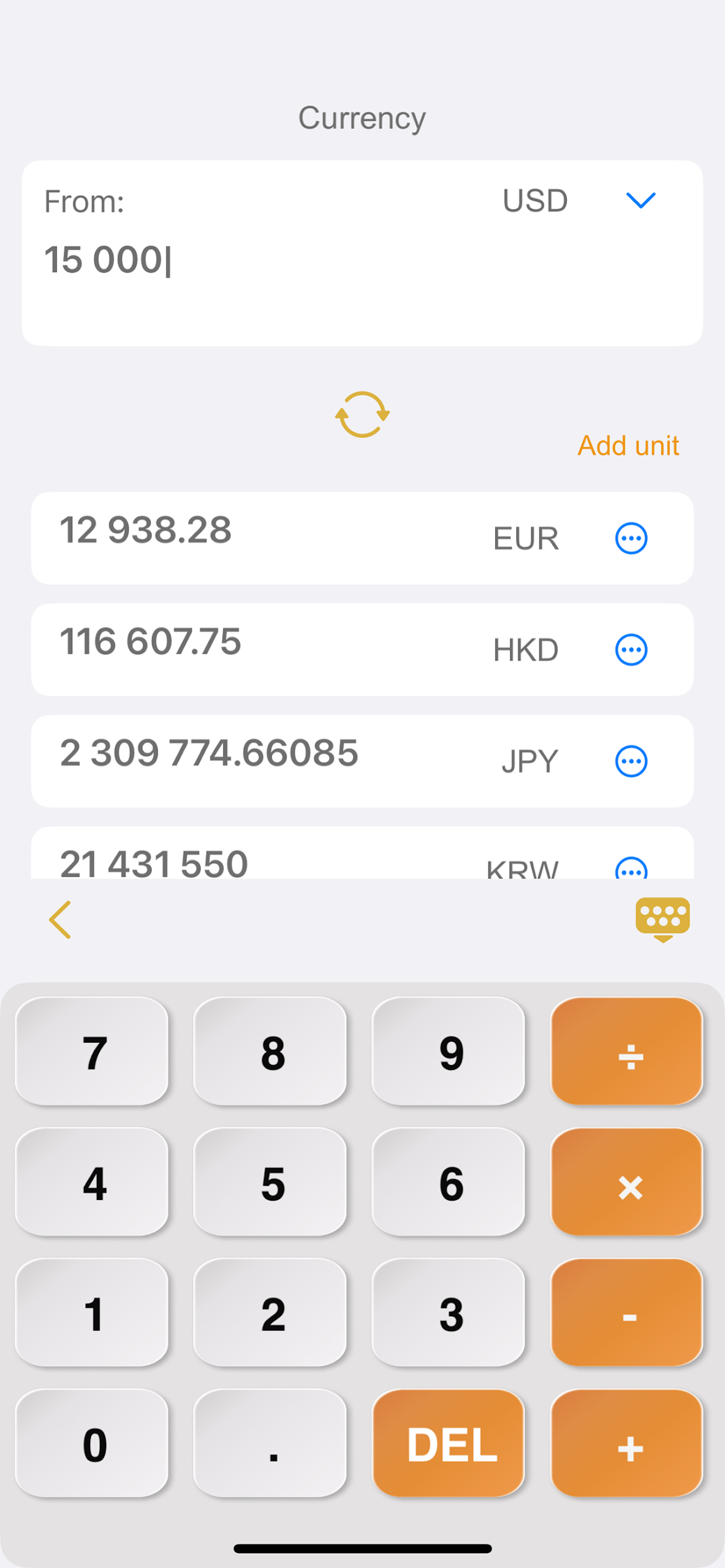
Task: Open options for the EUR row
Action: coord(631,538)
